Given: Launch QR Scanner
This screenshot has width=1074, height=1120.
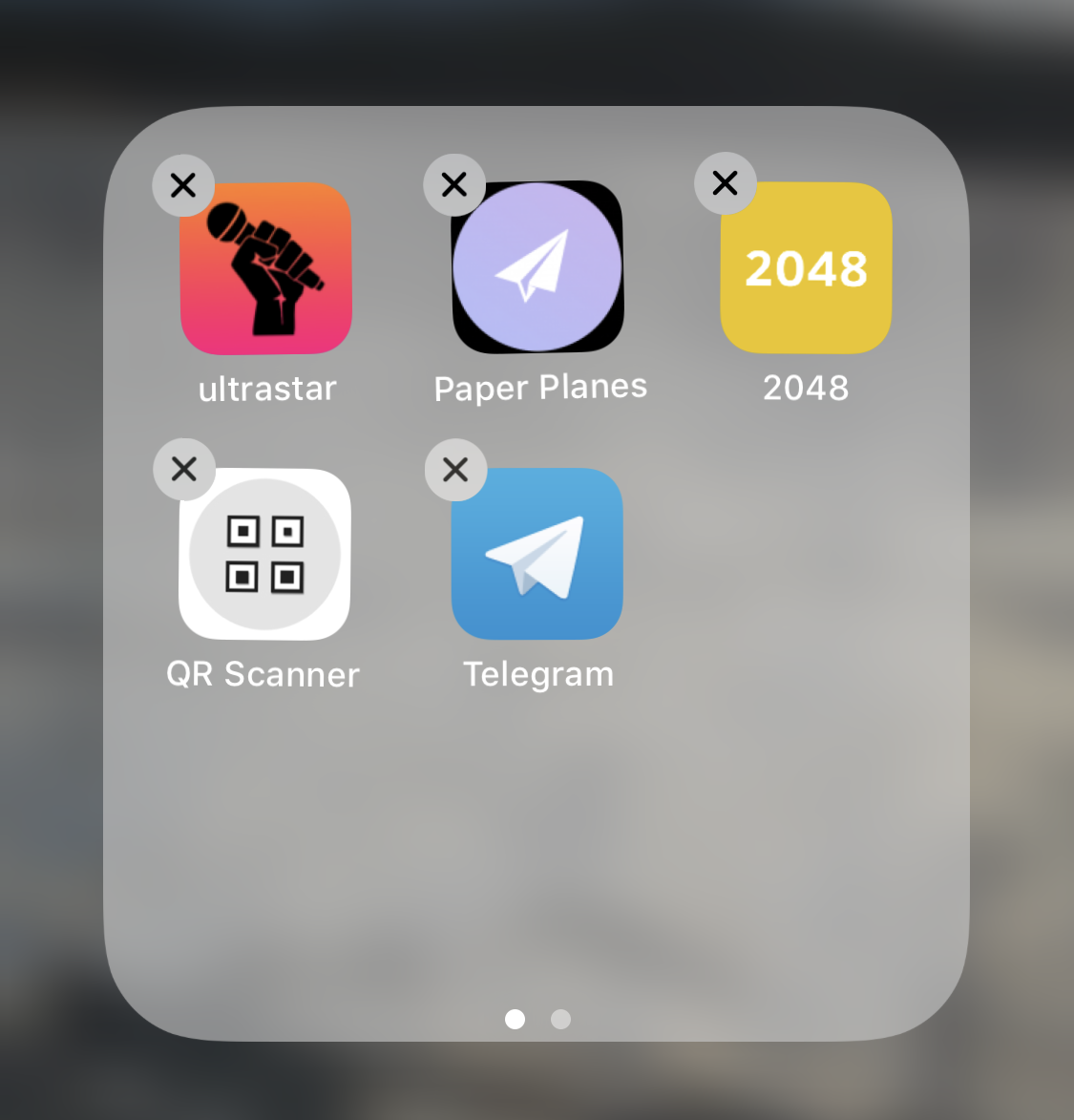Looking at the screenshot, I should tap(265, 554).
